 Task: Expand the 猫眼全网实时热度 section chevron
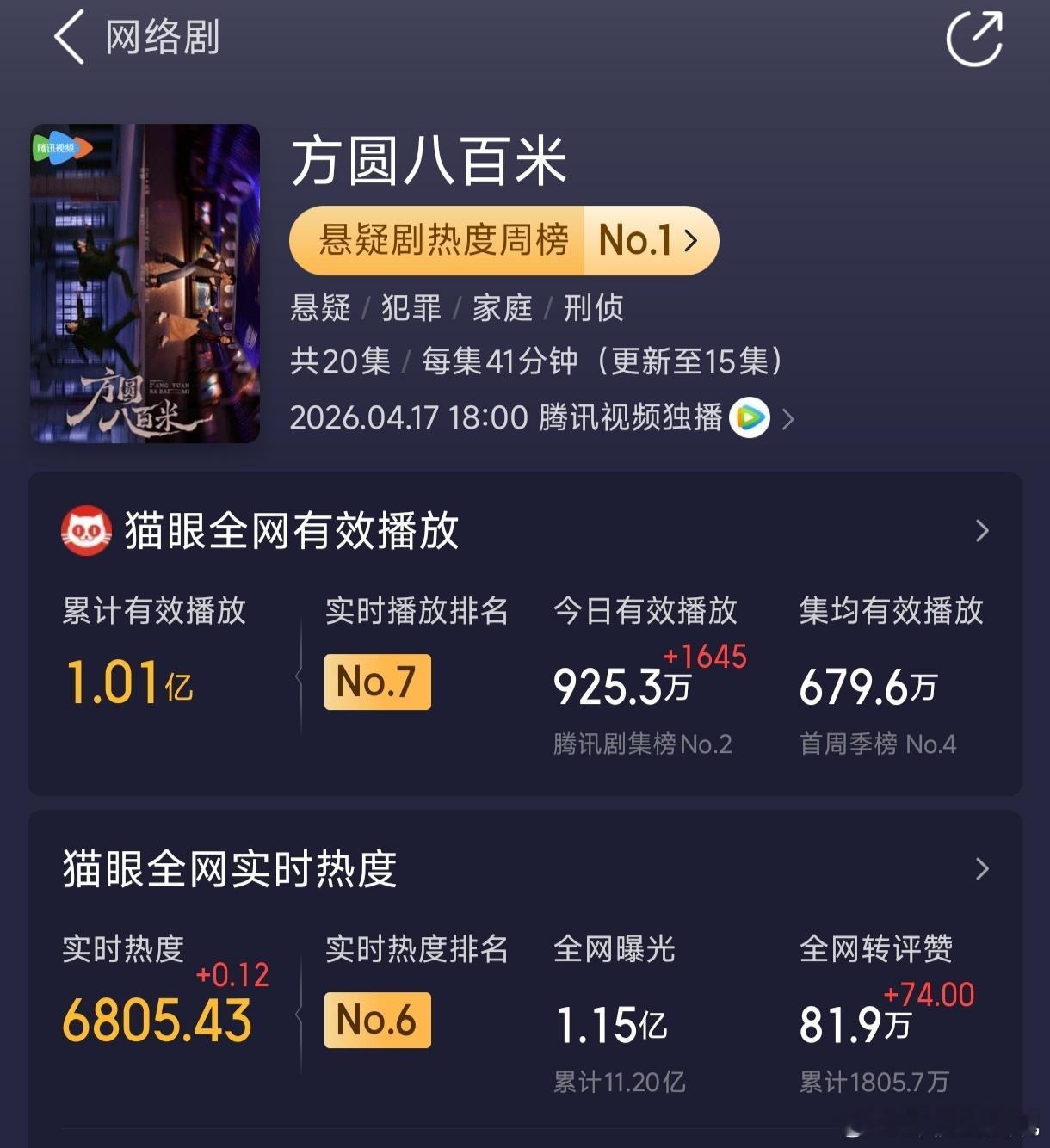[983, 870]
